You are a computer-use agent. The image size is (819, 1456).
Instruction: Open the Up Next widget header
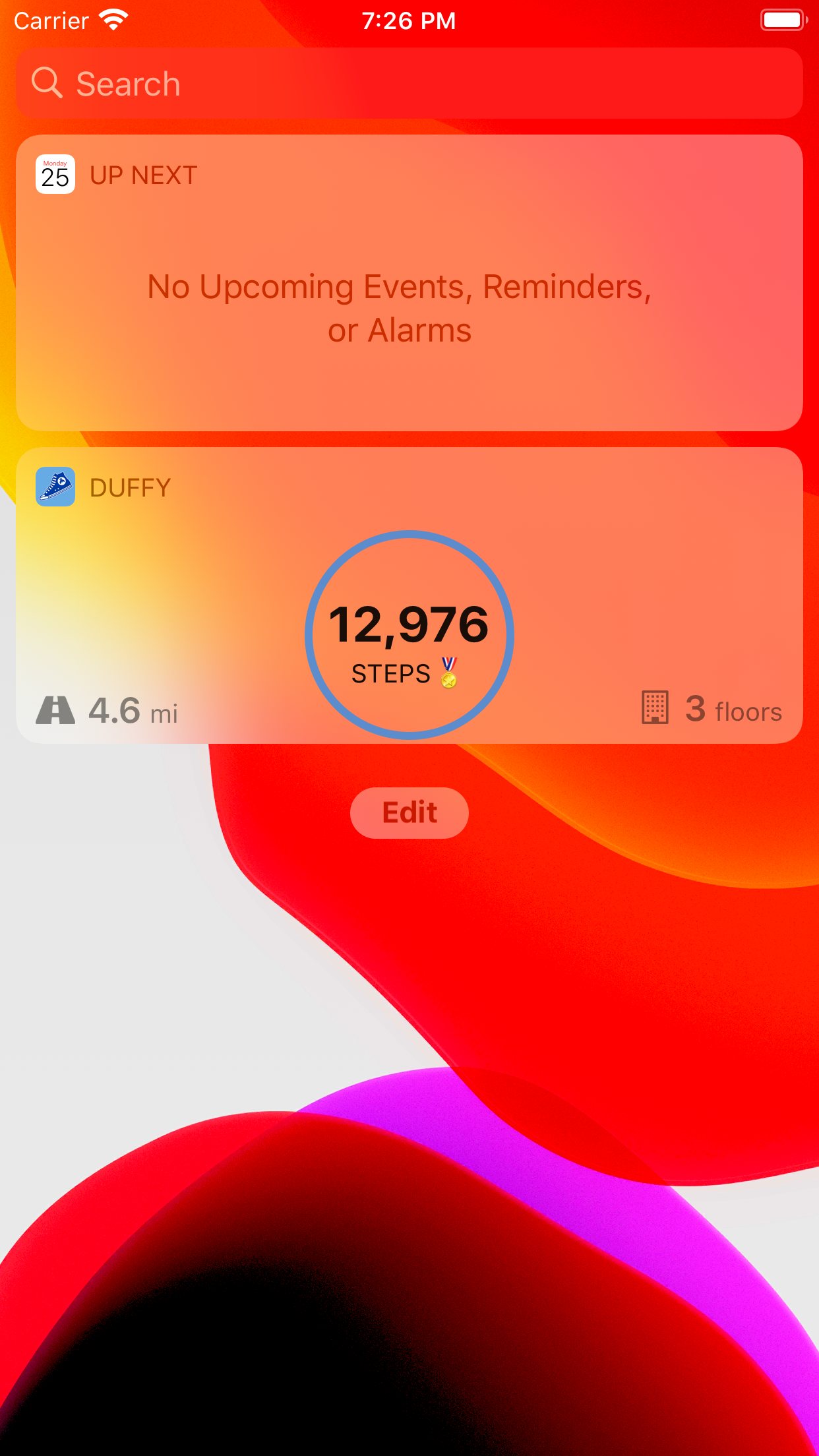[142, 175]
